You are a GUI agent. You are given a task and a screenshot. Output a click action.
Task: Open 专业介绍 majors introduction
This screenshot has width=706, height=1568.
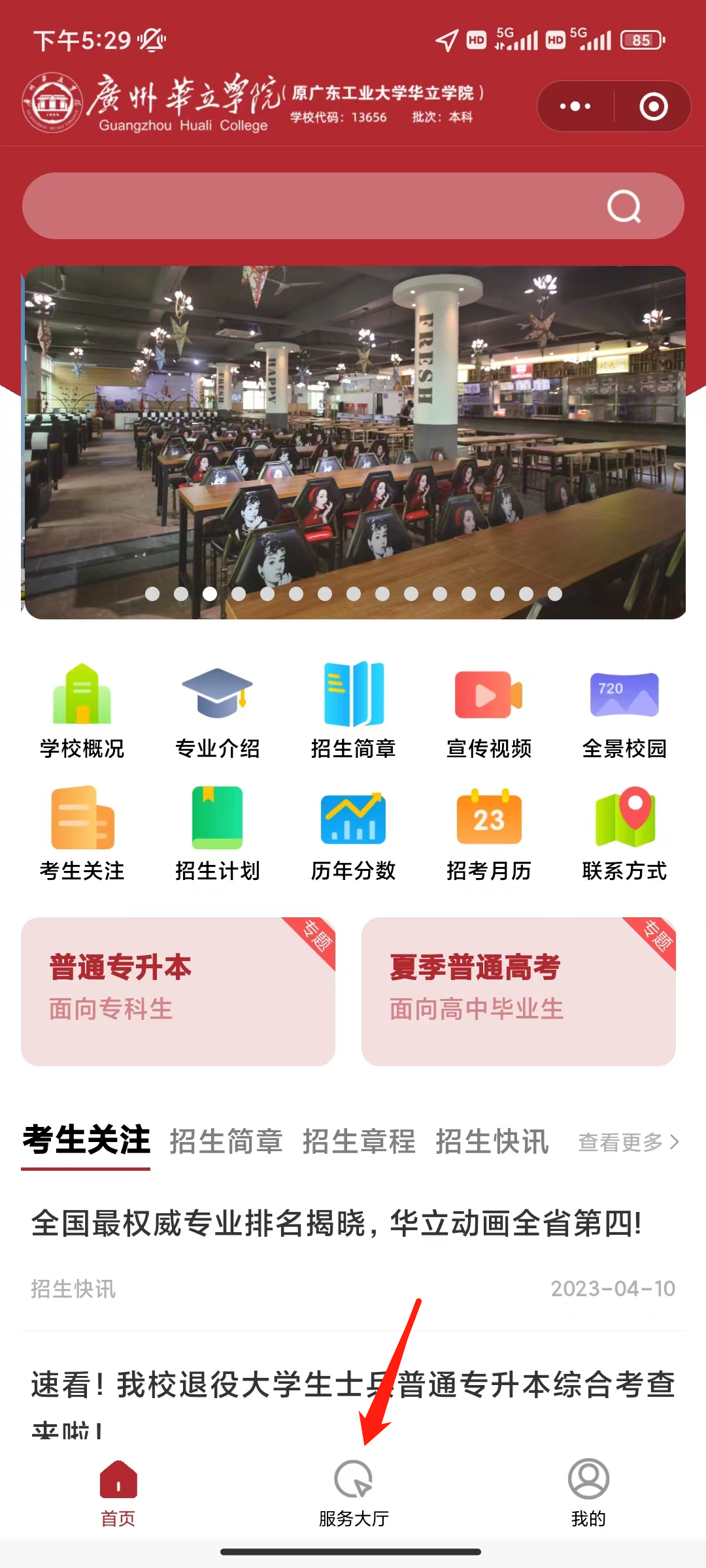(x=217, y=710)
